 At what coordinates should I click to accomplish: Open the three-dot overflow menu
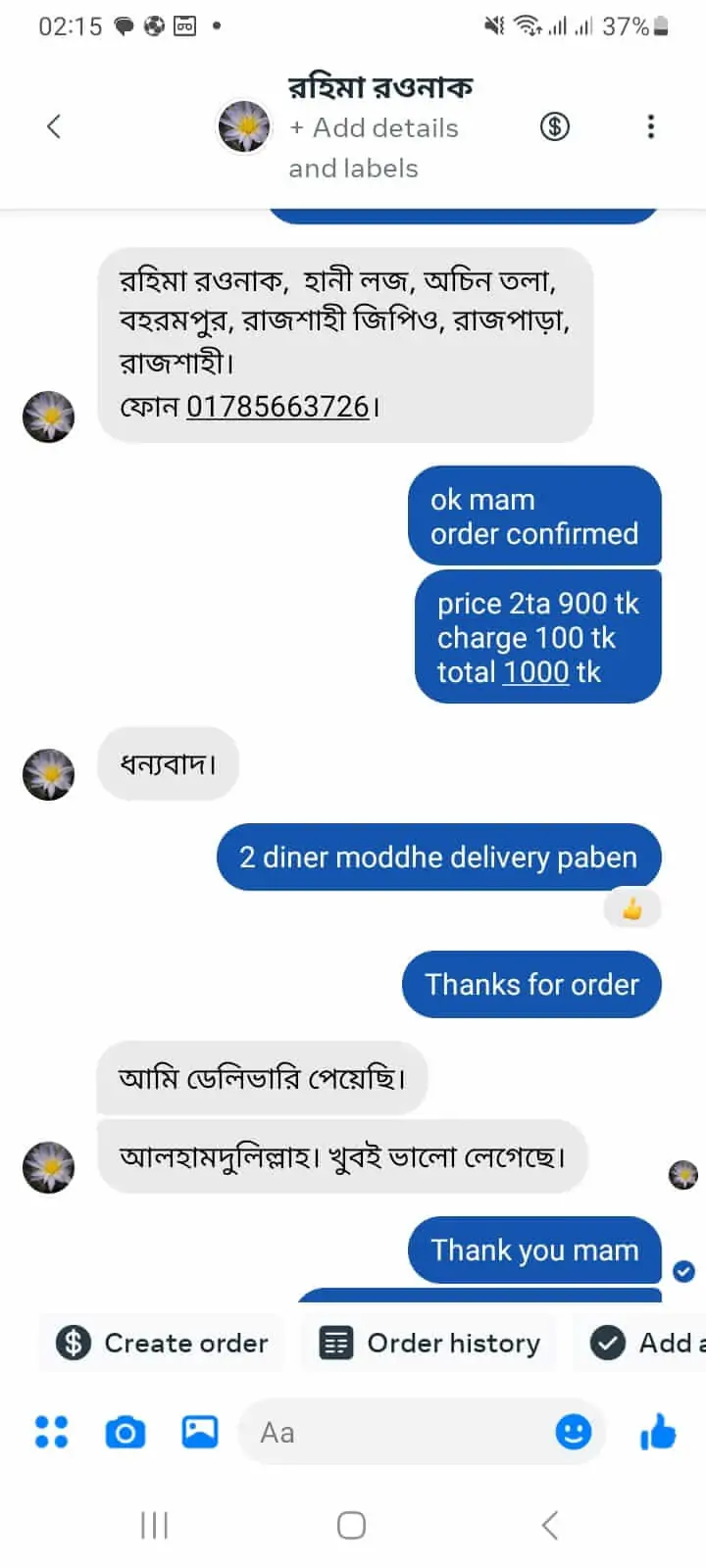[x=650, y=126]
